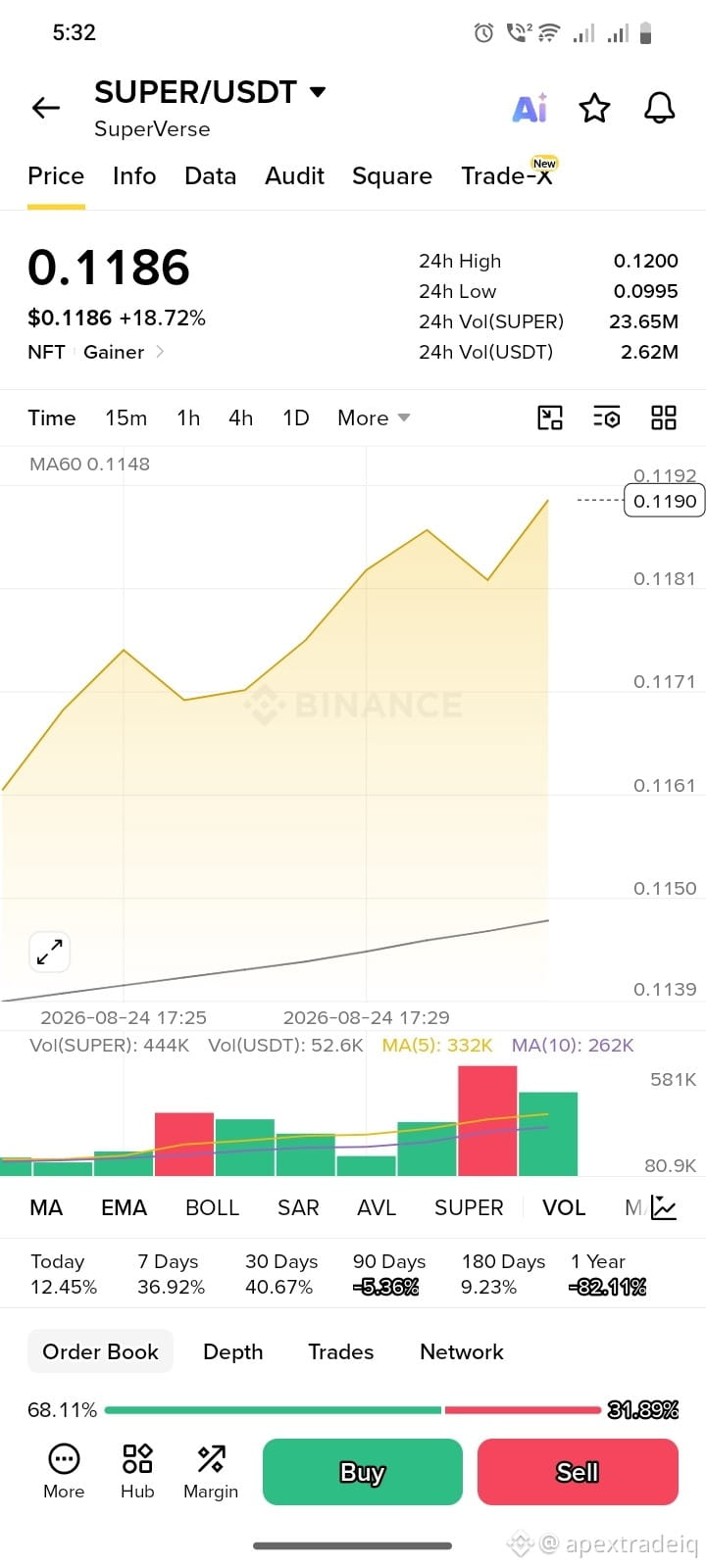Add SUPER/USDT to favorites with star
Screen dimensions: 706x1568
[594, 108]
